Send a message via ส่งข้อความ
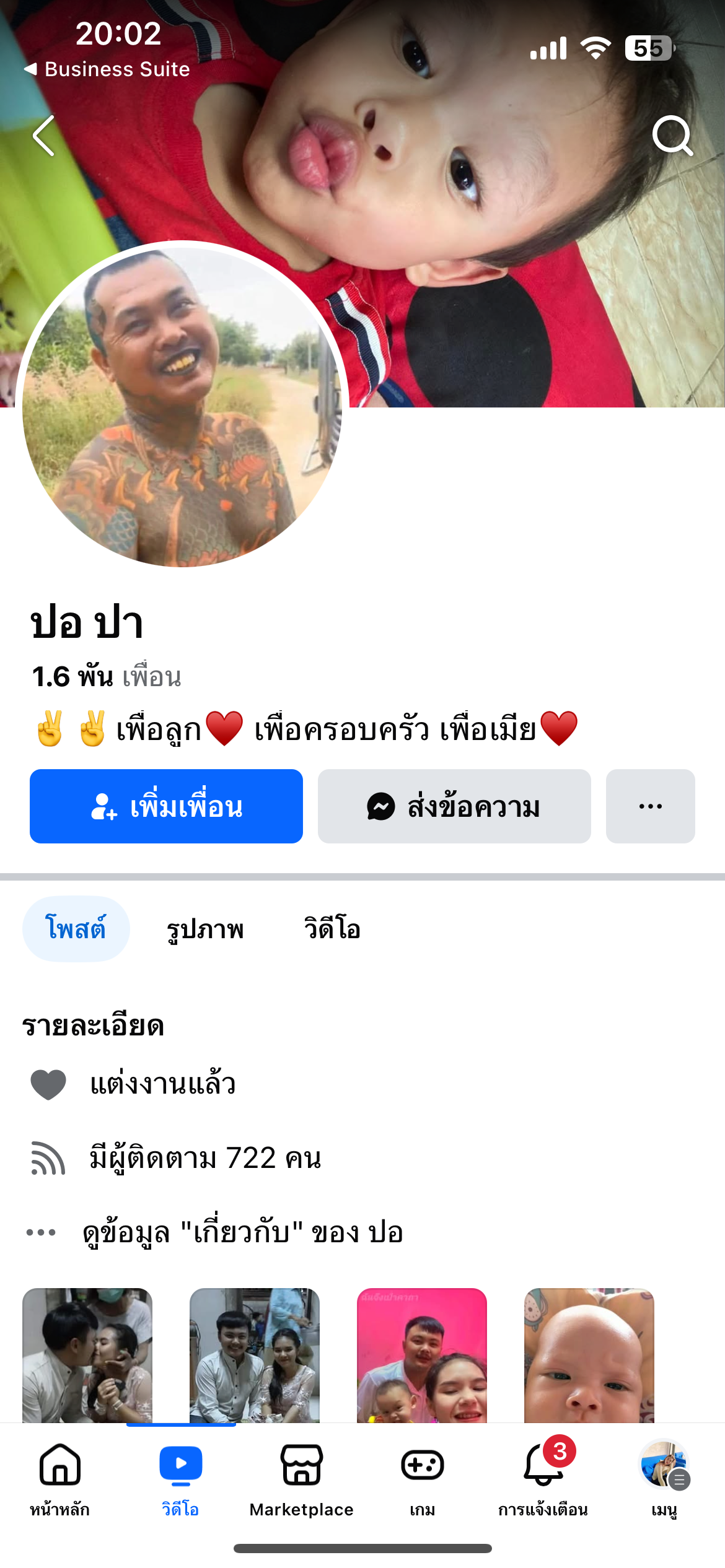 coord(454,806)
